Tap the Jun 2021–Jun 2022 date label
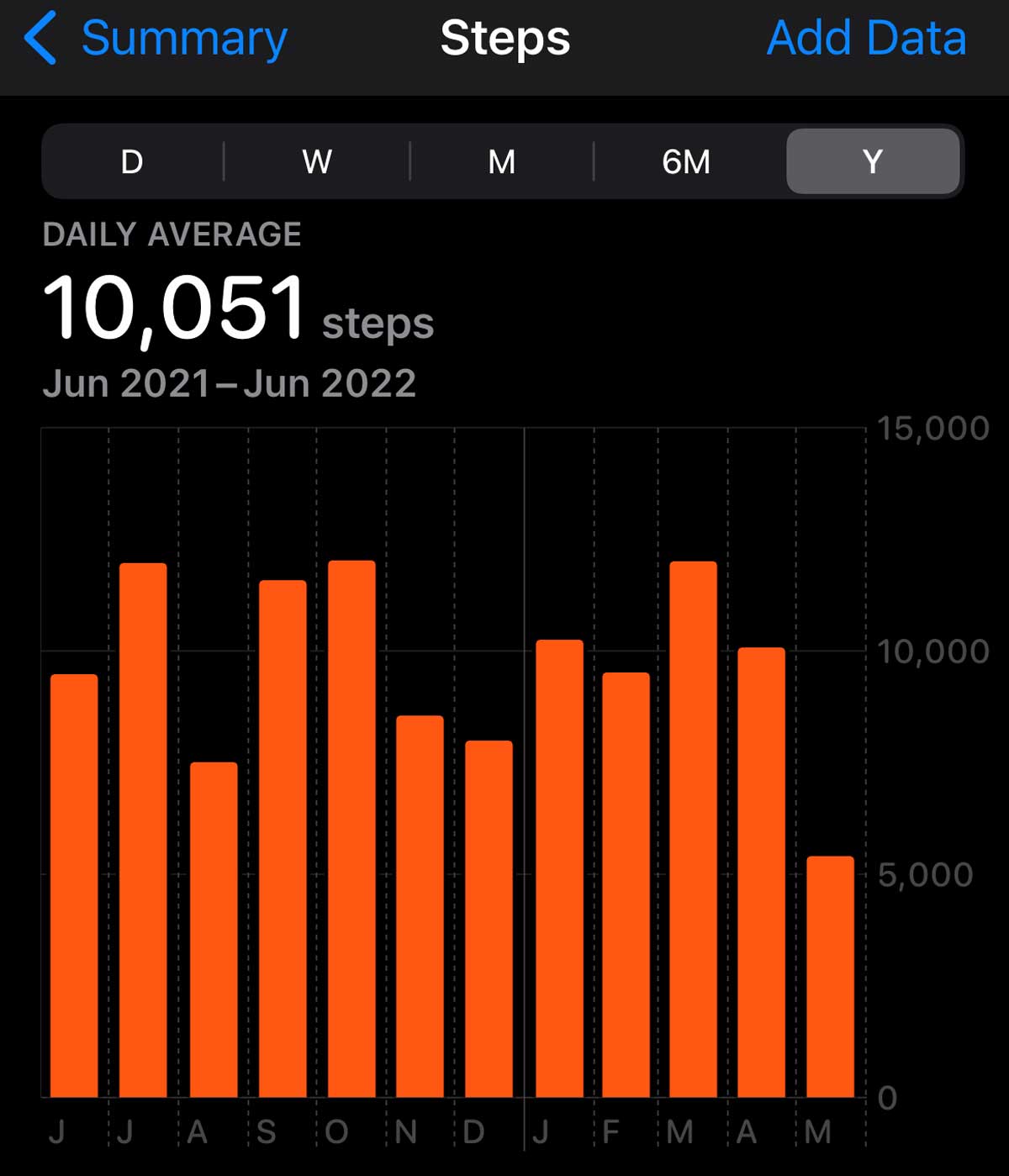Image resolution: width=1009 pixels, height=1176 pixels. click(229, 382)
